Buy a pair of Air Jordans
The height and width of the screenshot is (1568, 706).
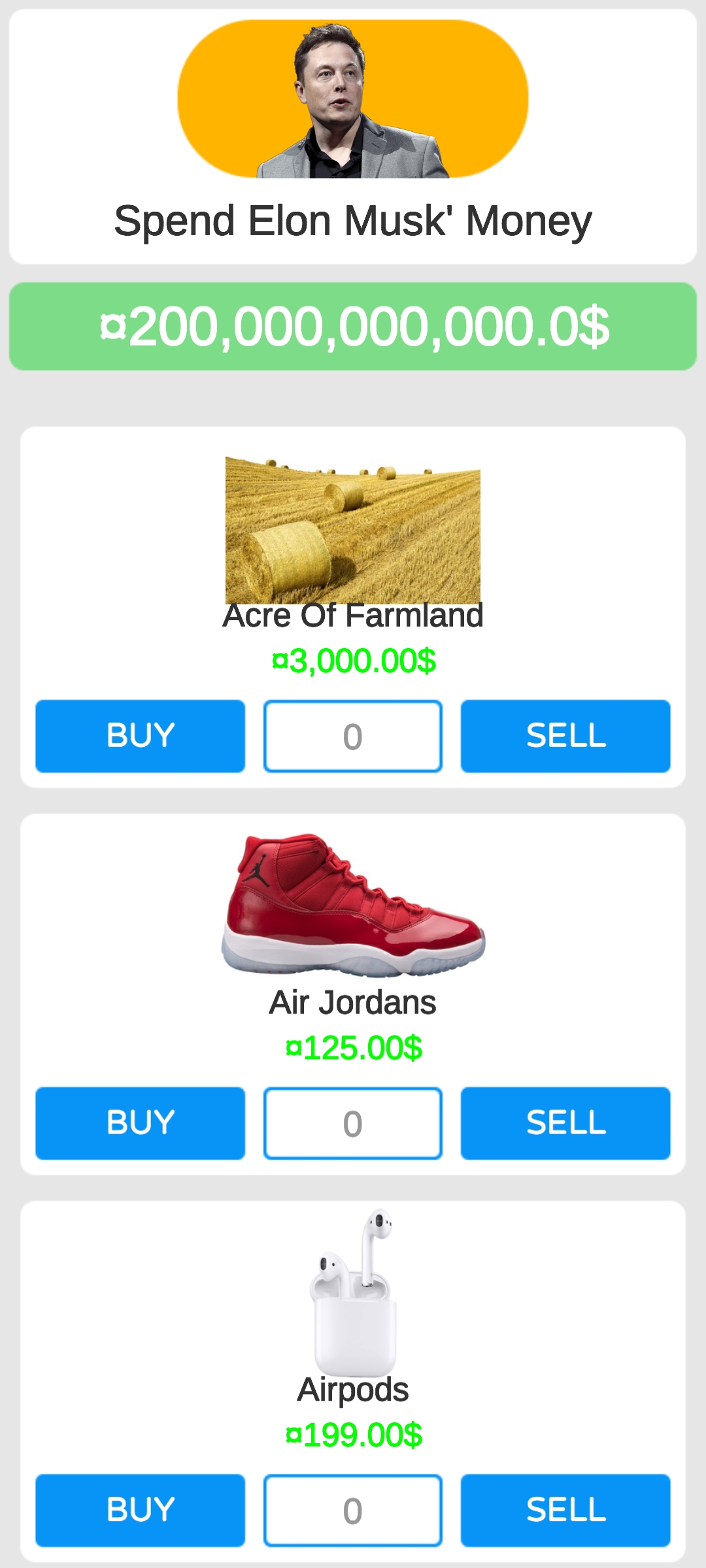click(x=140, y=1123)
